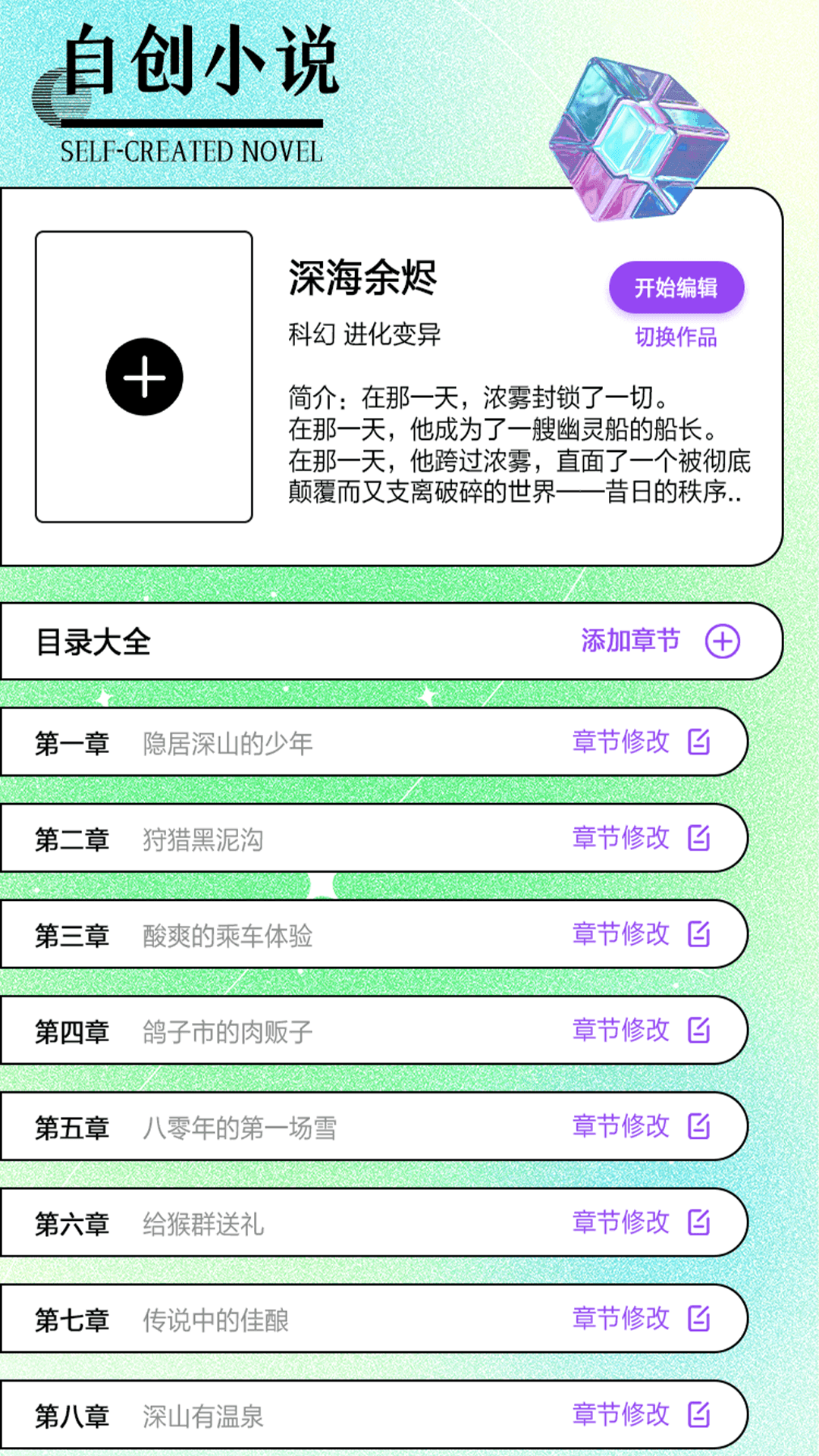
Task: Open 章节修改 for 酸爽的乘车体验
Action: (641, 934)
